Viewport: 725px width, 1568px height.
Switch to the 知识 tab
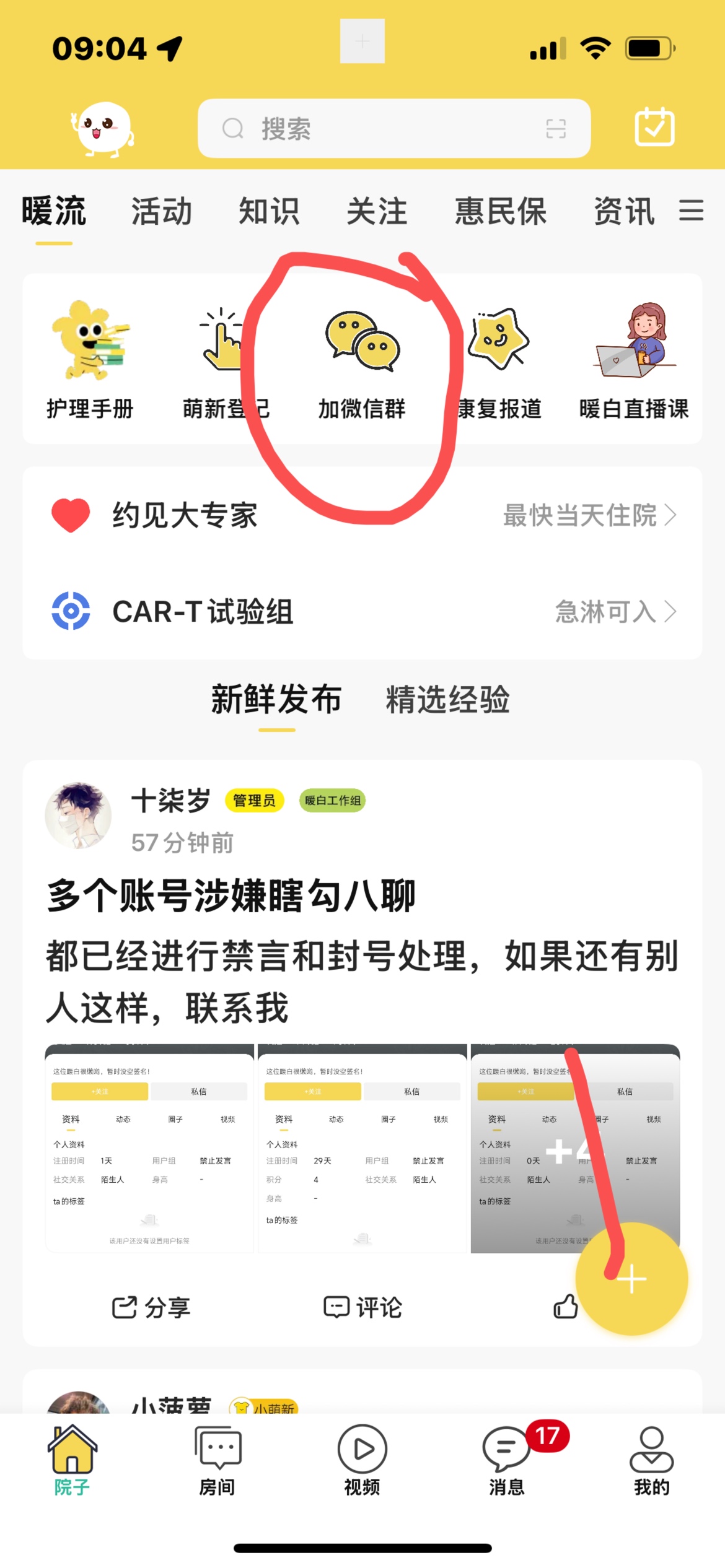click(x=269, y=211)
